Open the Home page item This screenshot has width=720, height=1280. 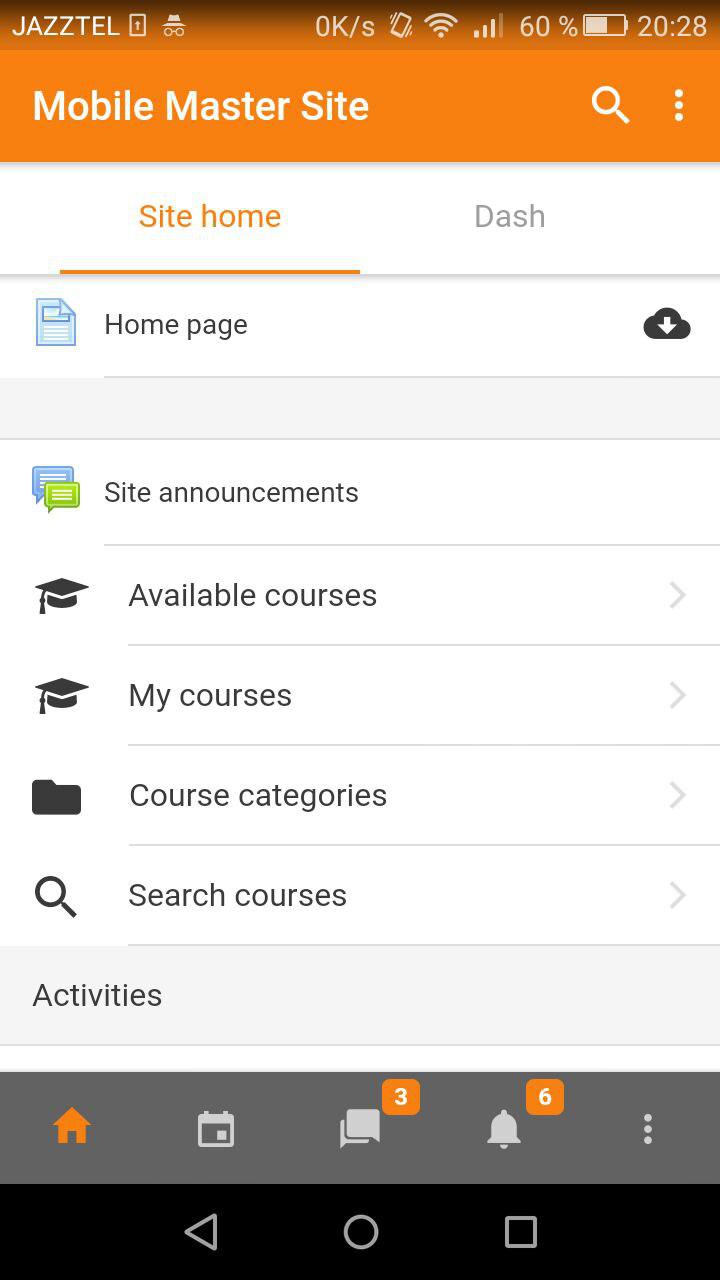(360, 325)
